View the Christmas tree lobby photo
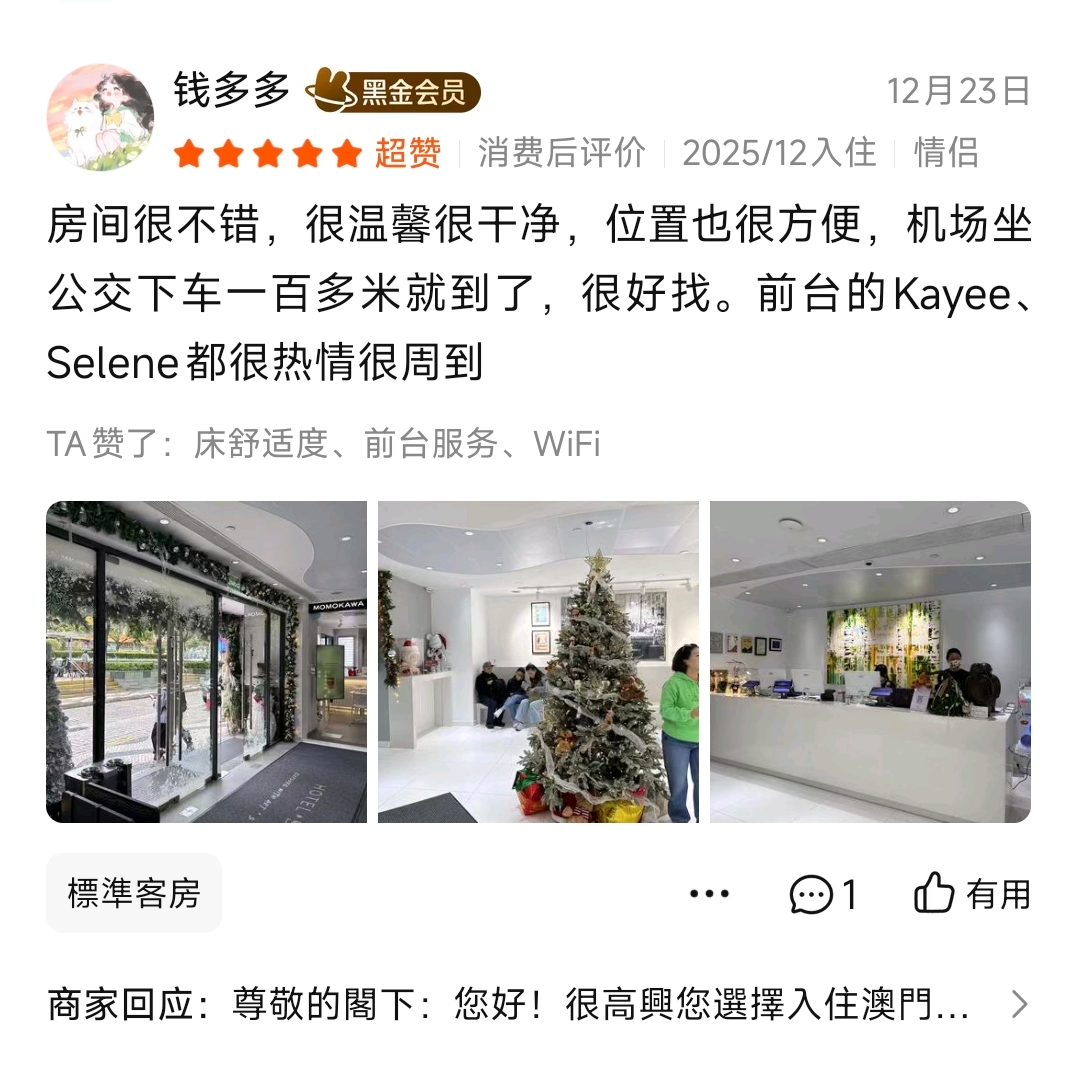 pyautogui.click(x=538, y=662)
